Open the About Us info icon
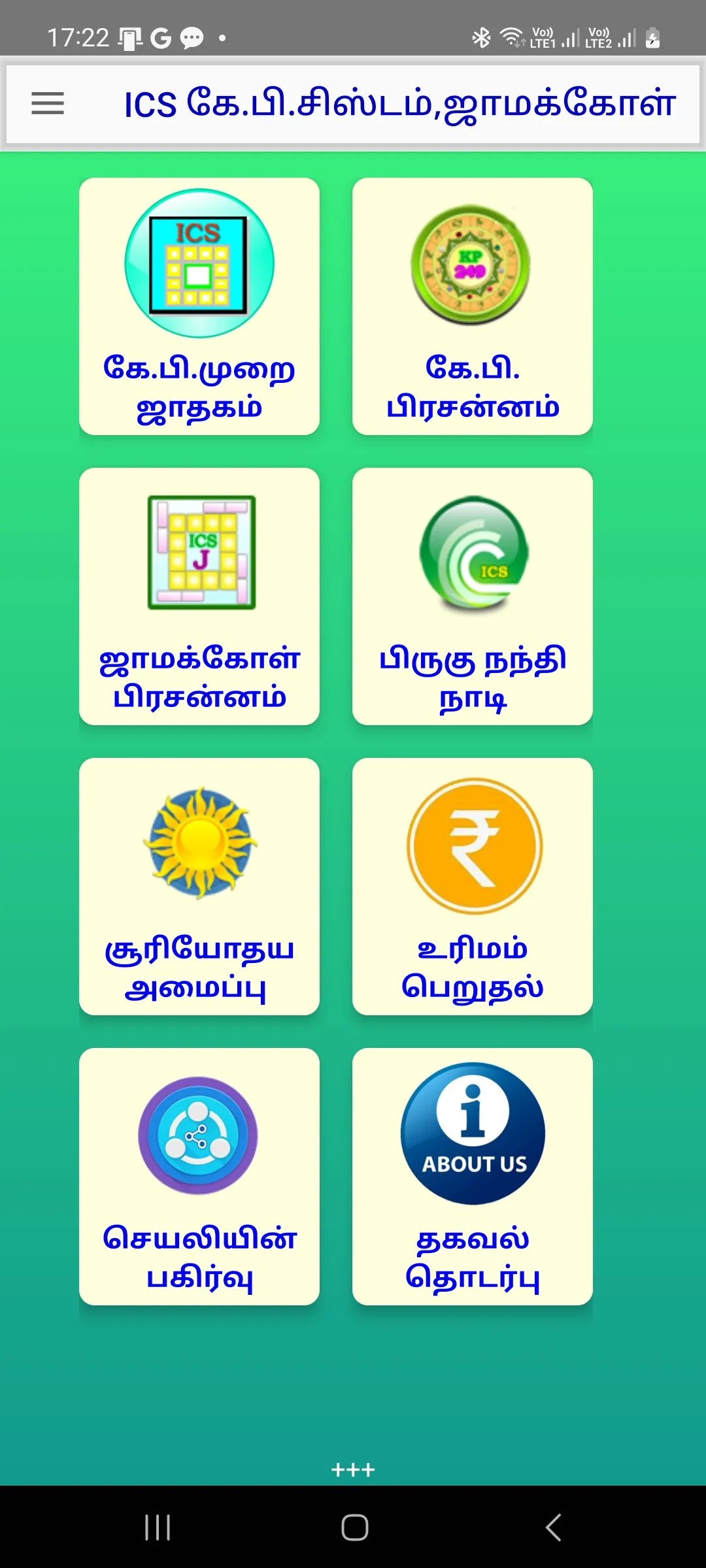The height and width of the screenshot is (1568, 706). click(x=472, y=1134)
